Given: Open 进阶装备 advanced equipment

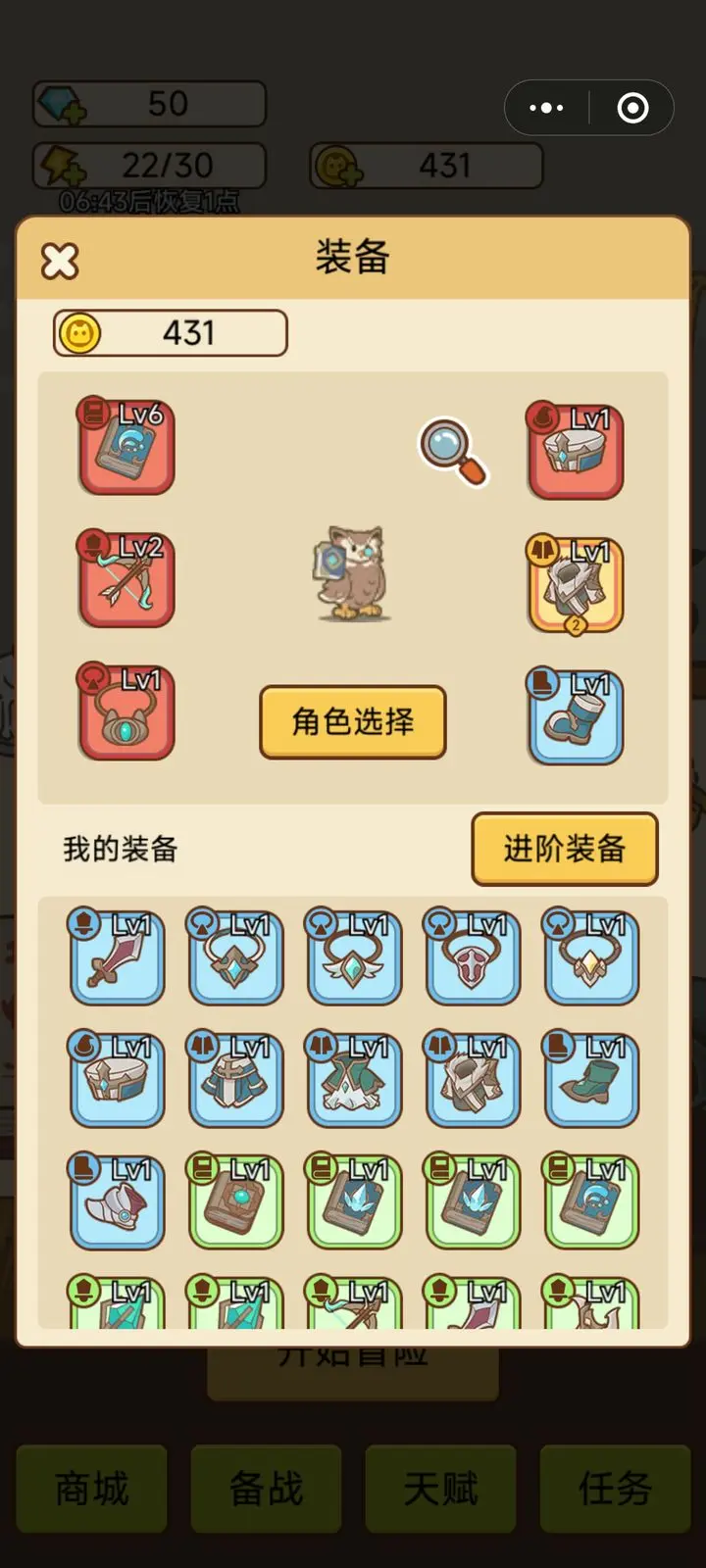Looking at the screenshot, I should click(x=564, y=849).
